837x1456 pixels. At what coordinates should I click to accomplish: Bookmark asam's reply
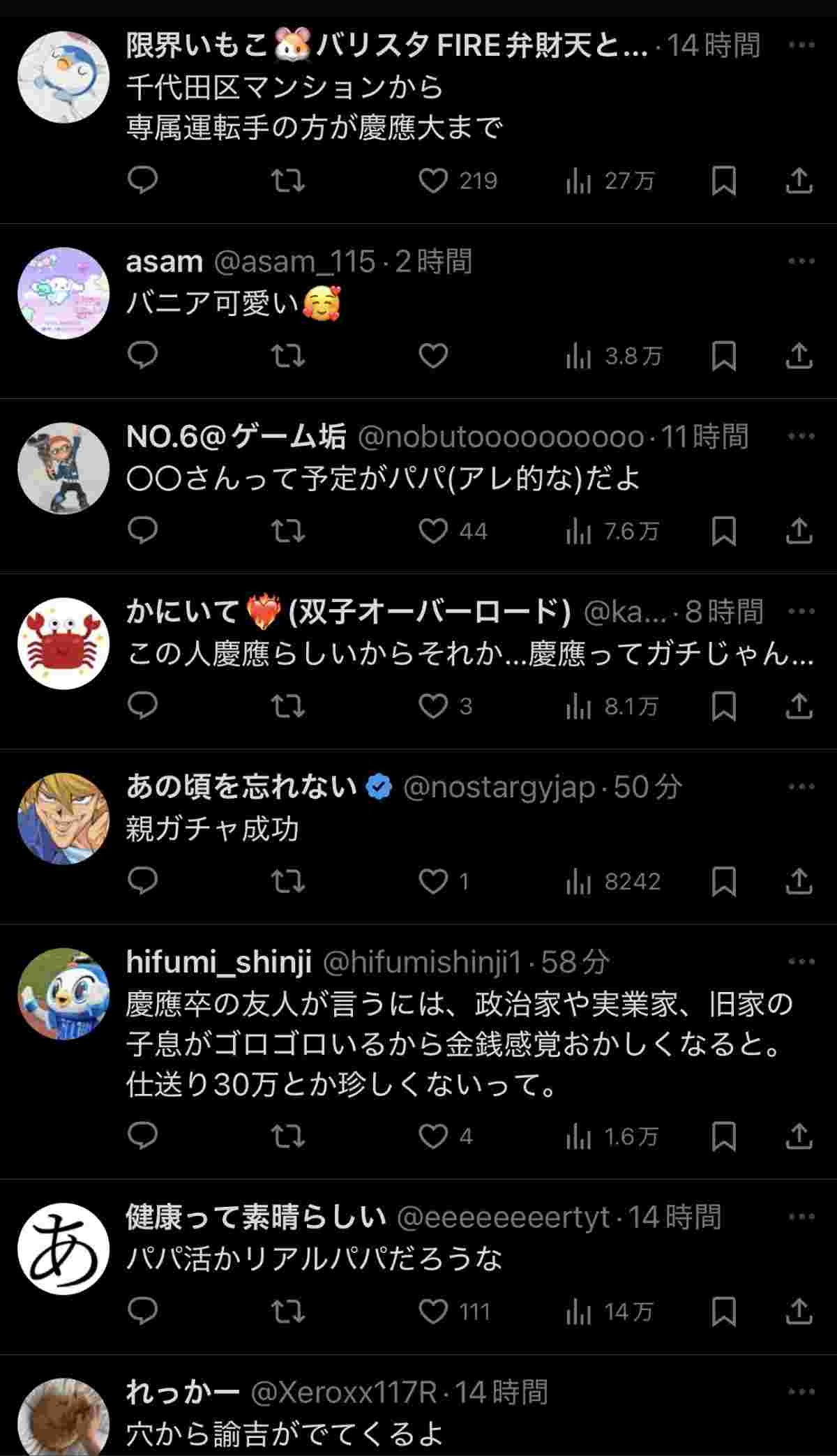tap(724, 357)
